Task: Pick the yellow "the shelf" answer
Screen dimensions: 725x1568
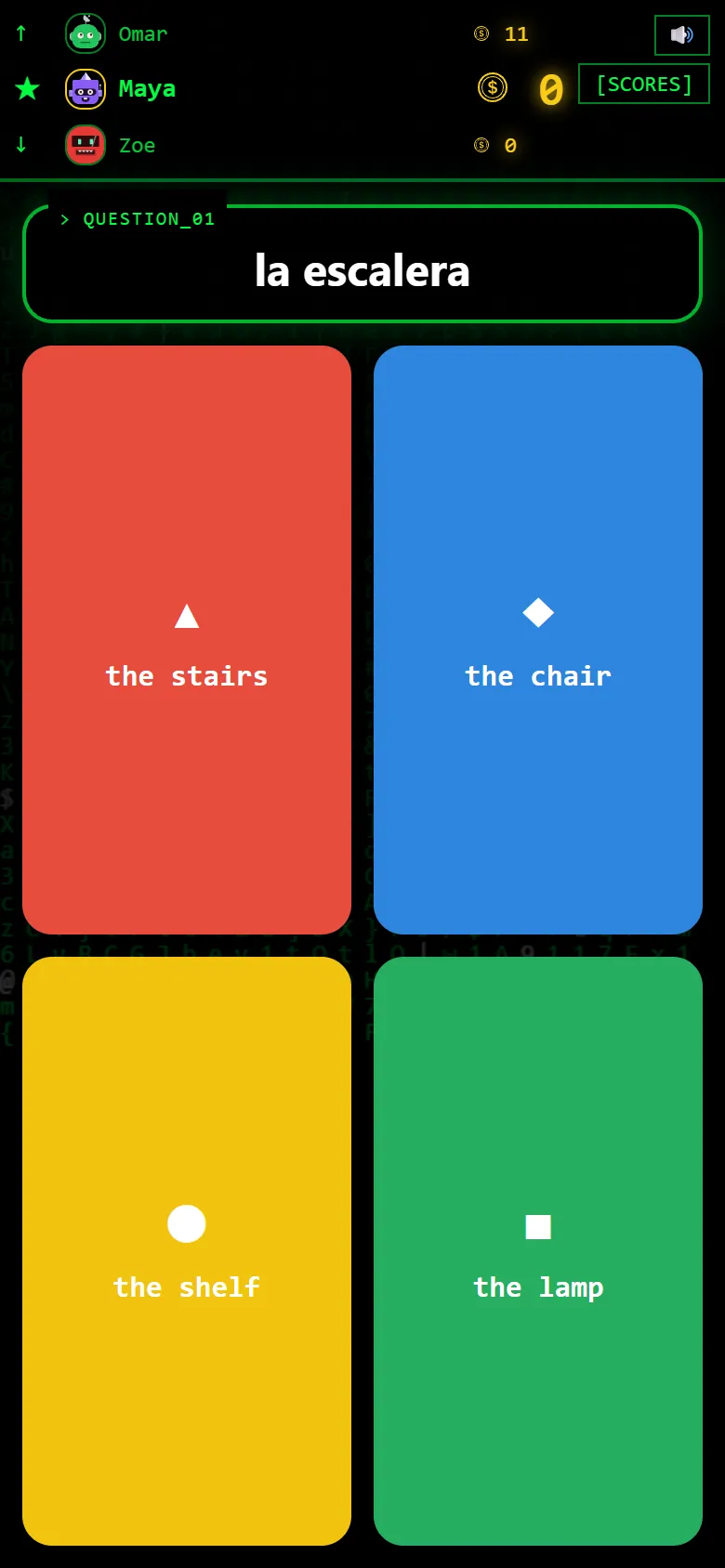Action: pos(187,1251)
